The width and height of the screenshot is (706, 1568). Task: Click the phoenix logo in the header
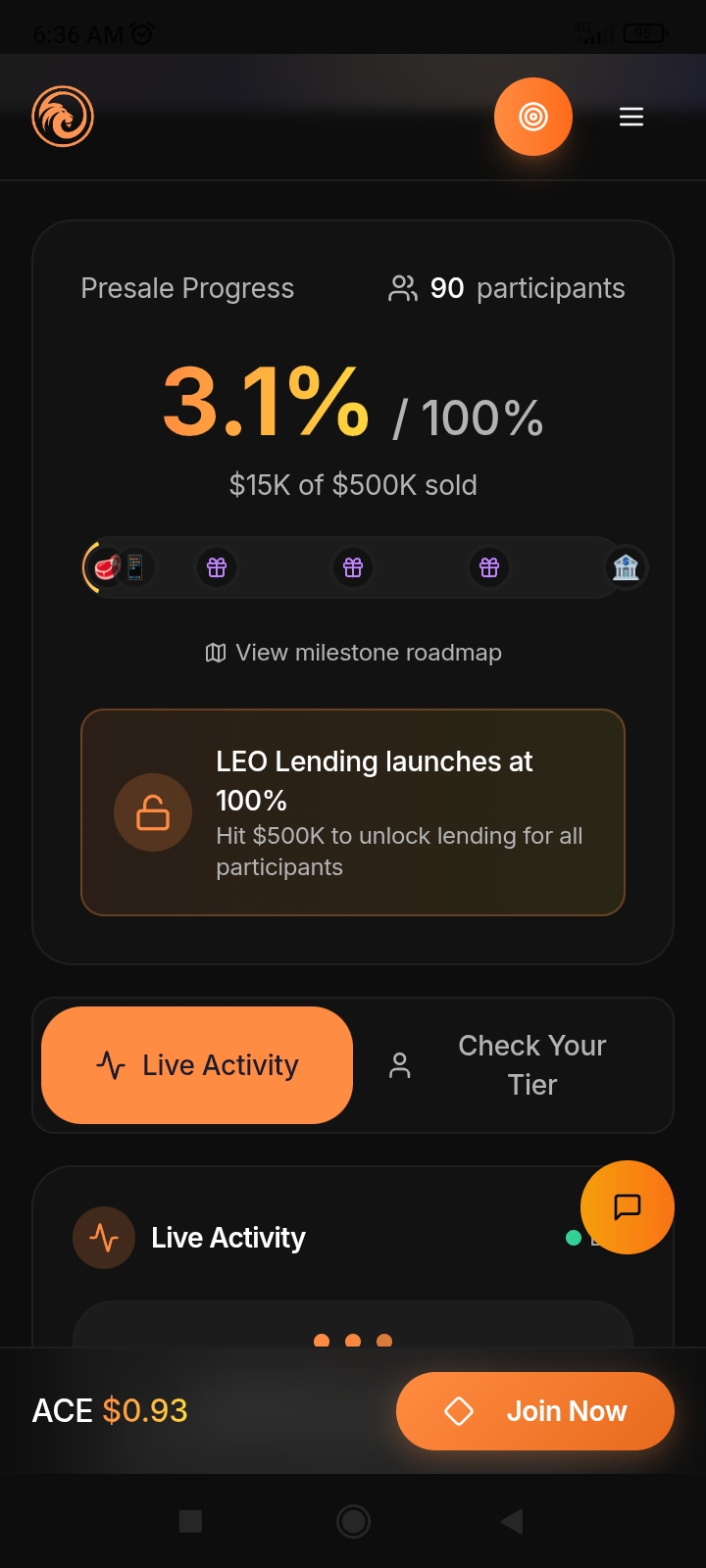tap(63, 117)
